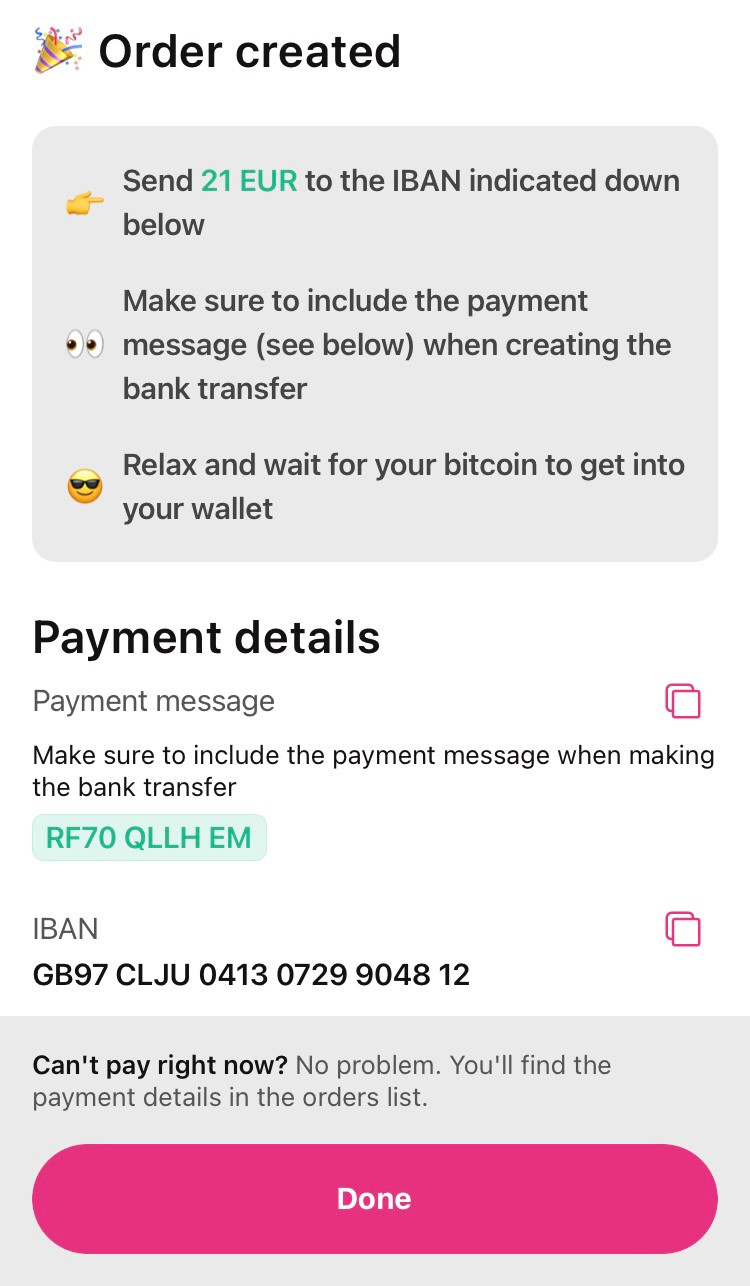Copy the IBAN number
Image resolution: width=750 pixels, height=1286 pixels.
tap(683, 929)
